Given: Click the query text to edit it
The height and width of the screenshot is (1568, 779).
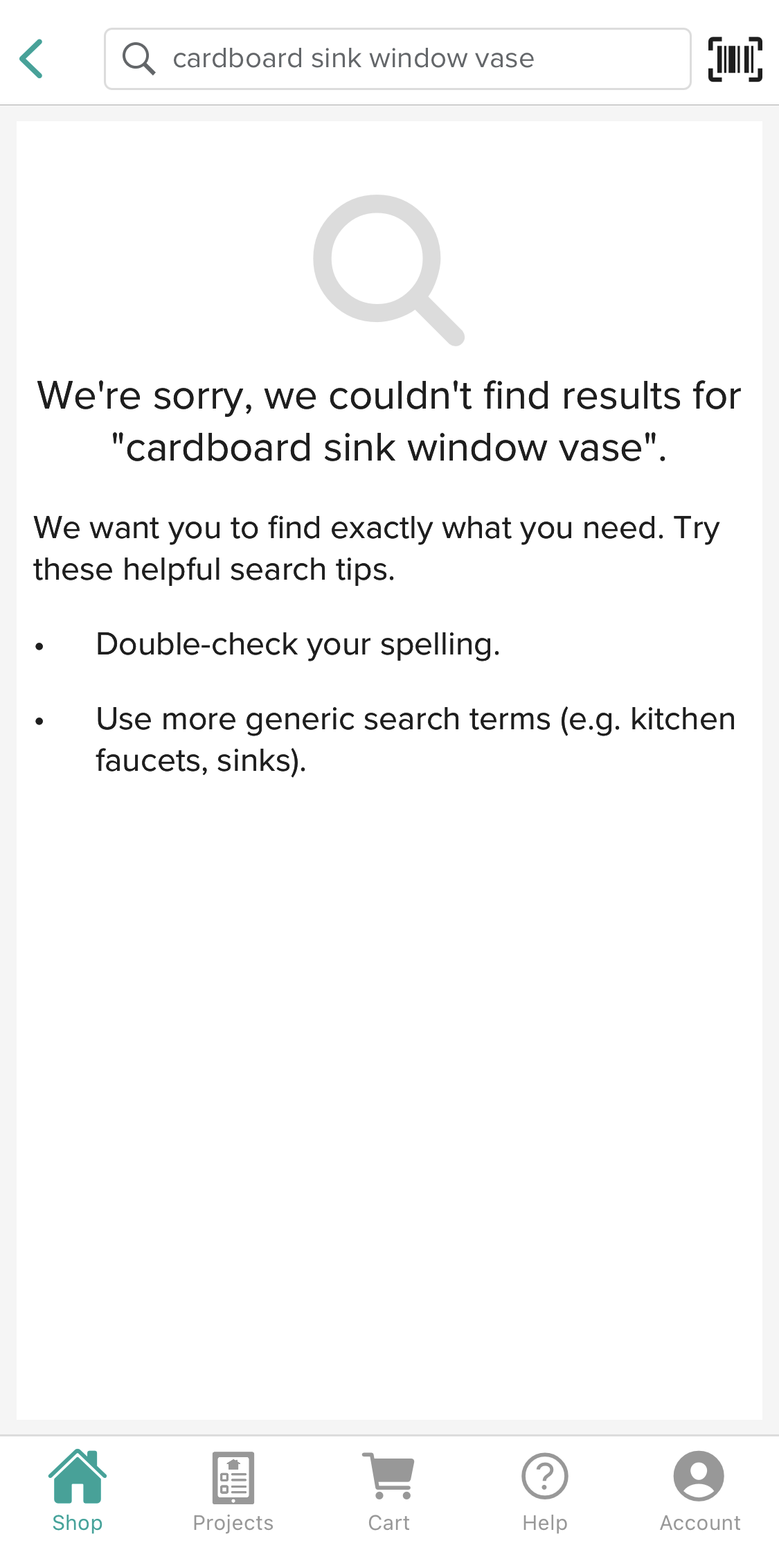Looking at the screenshot, I should point(355,58).
